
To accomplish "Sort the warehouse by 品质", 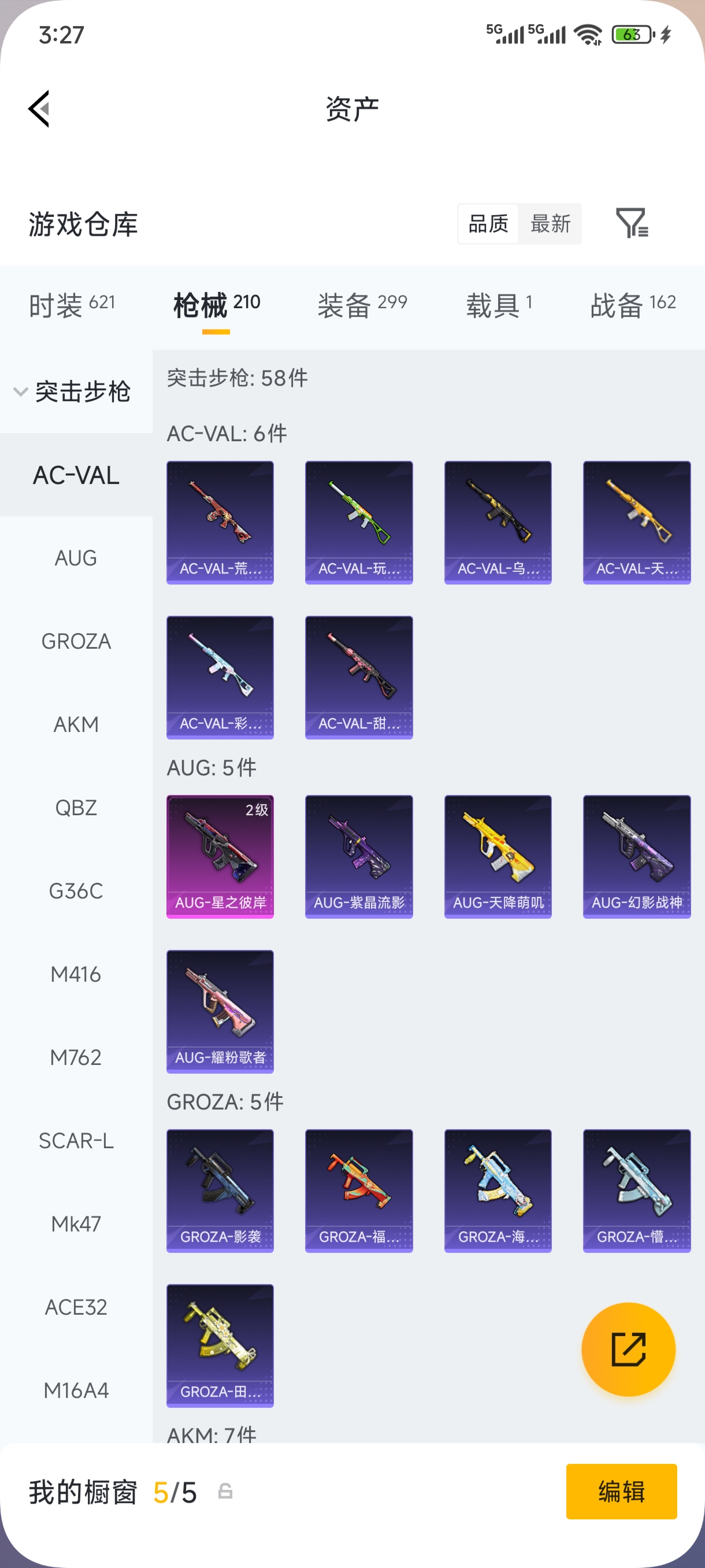I will coord(488,223).
